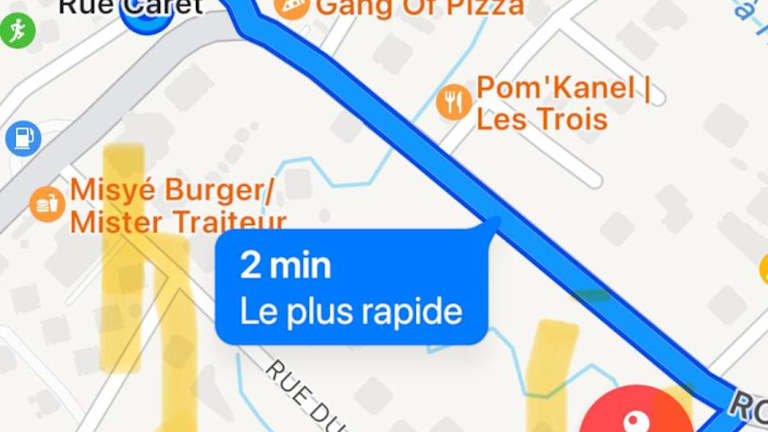Open Misyé Burger/Mister Traiteur place marker

pos(47,203)
